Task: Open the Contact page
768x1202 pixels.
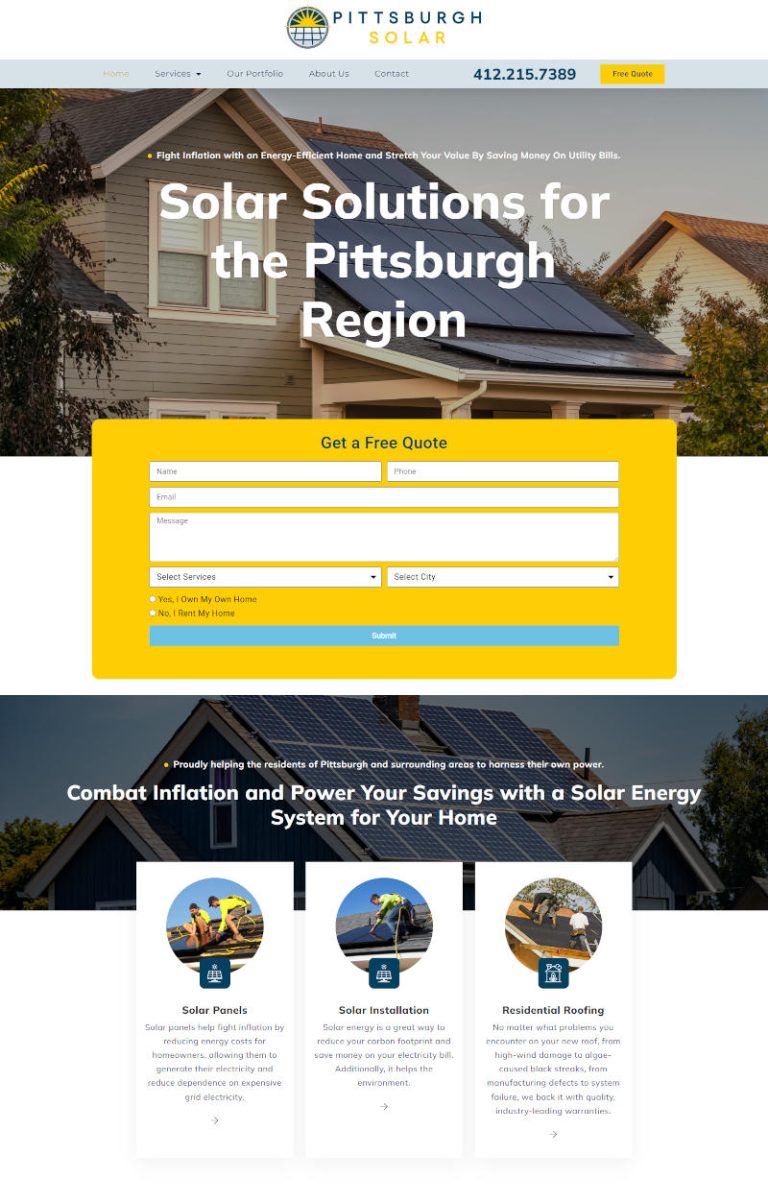Action: (391, 74)
